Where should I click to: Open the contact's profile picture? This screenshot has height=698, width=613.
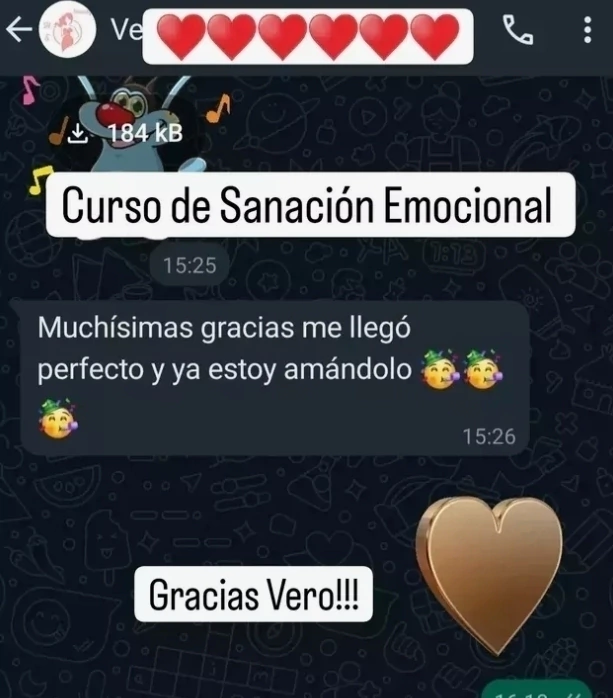pyautogui.click(x=70, y=31)
